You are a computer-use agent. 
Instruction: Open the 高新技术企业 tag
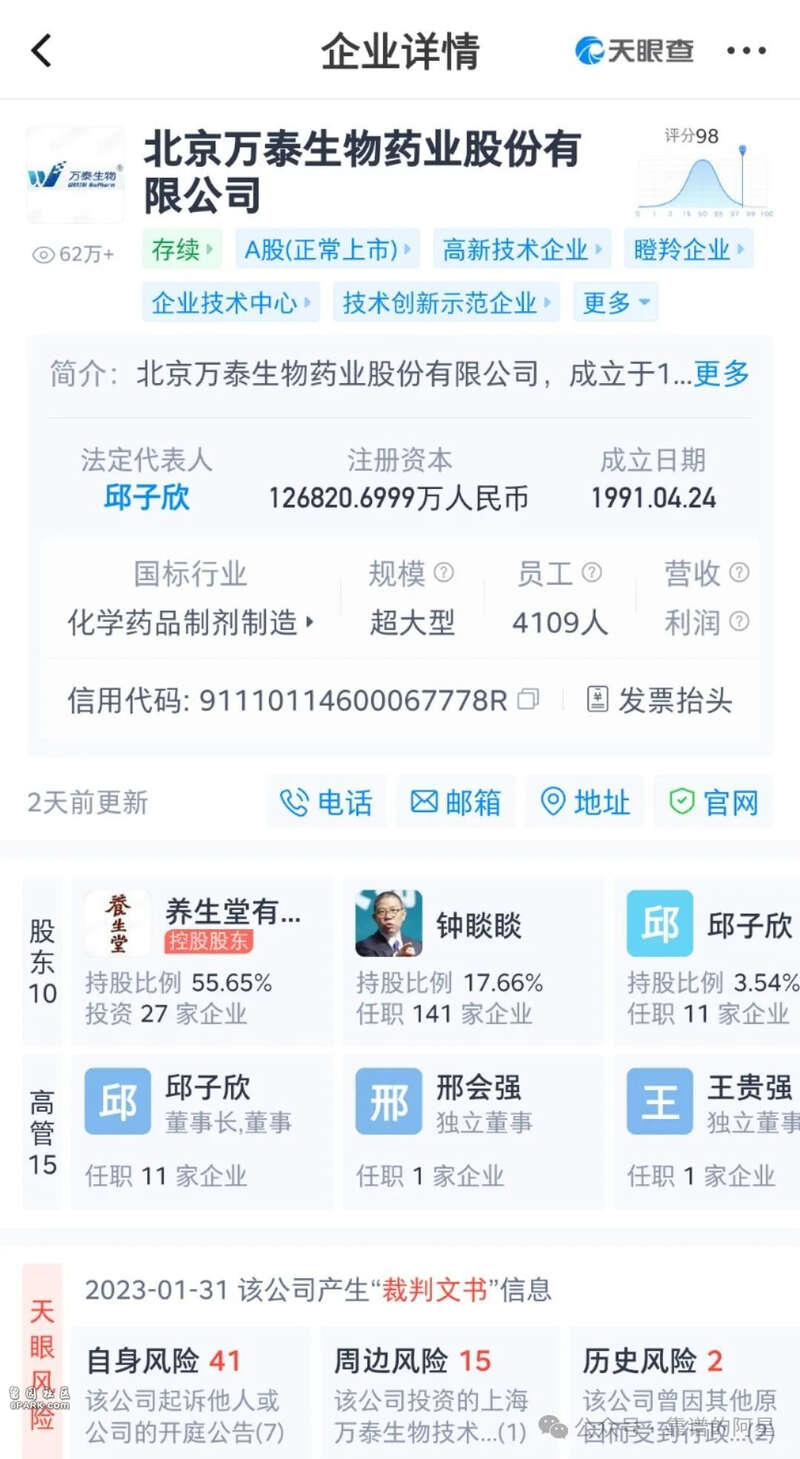[x=522, y=250]
